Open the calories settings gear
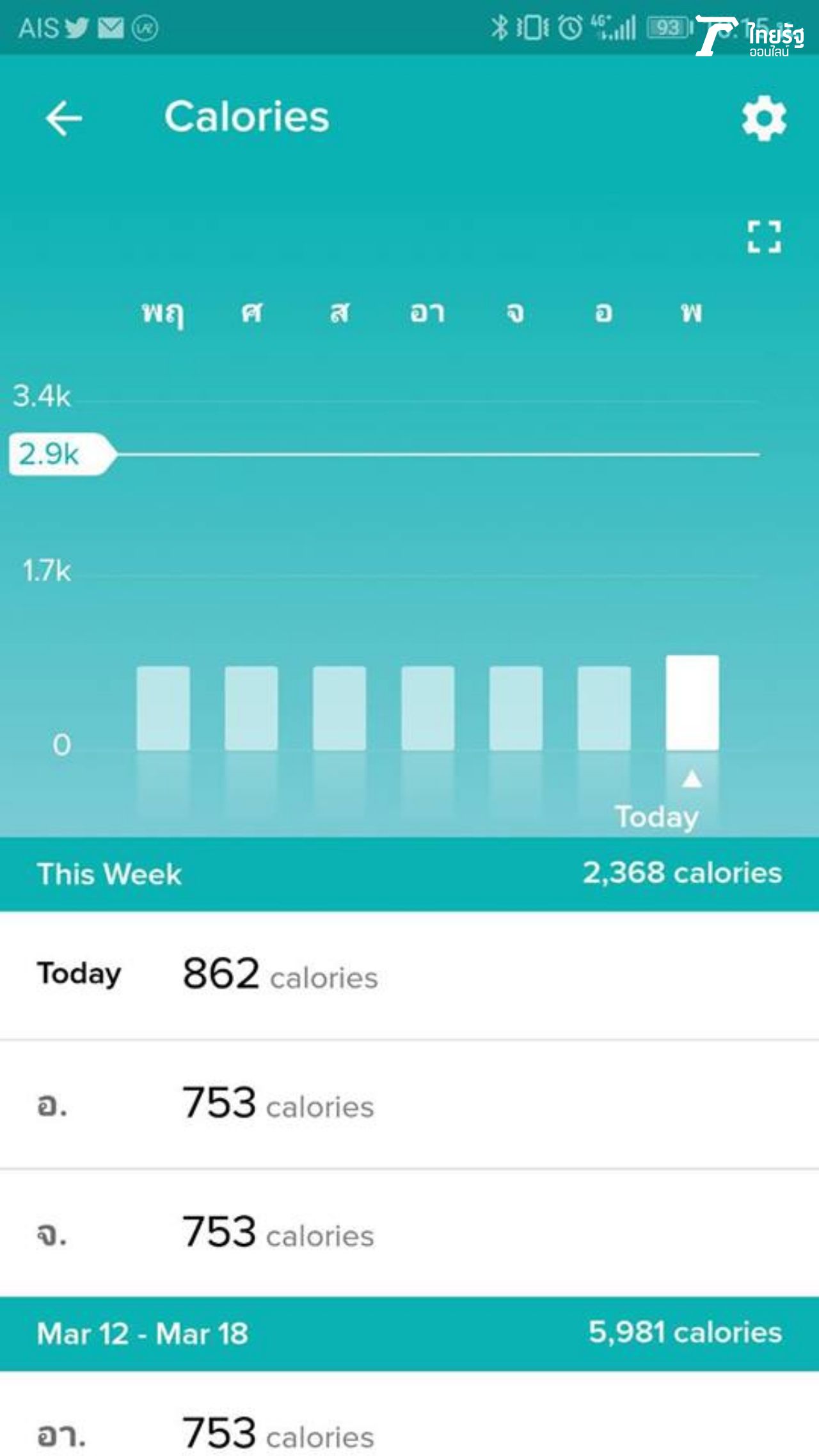This screenshot has height=1456, width=819. (764, 118)
